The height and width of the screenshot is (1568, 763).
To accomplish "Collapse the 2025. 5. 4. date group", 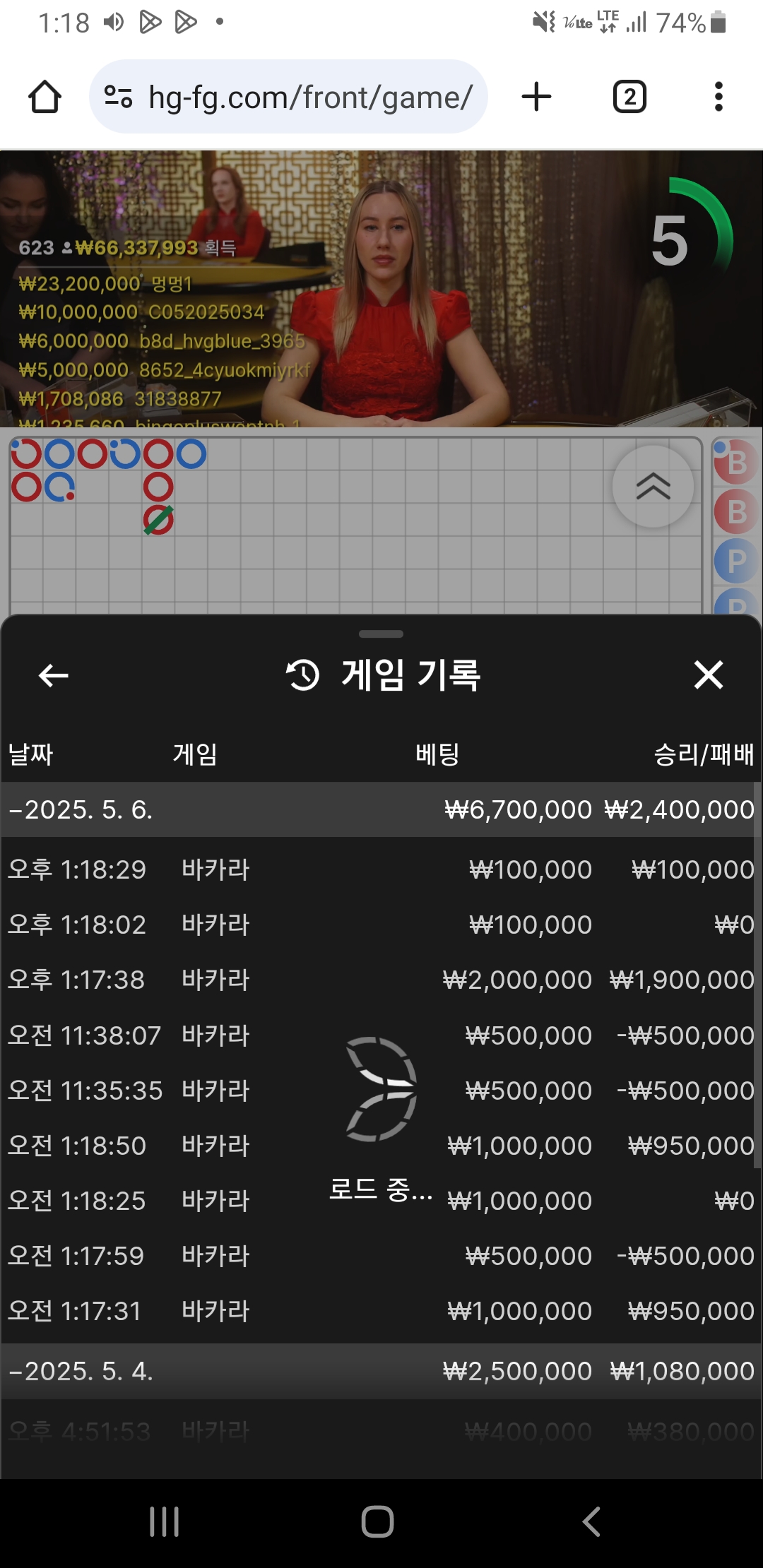I will (81, 1371).
